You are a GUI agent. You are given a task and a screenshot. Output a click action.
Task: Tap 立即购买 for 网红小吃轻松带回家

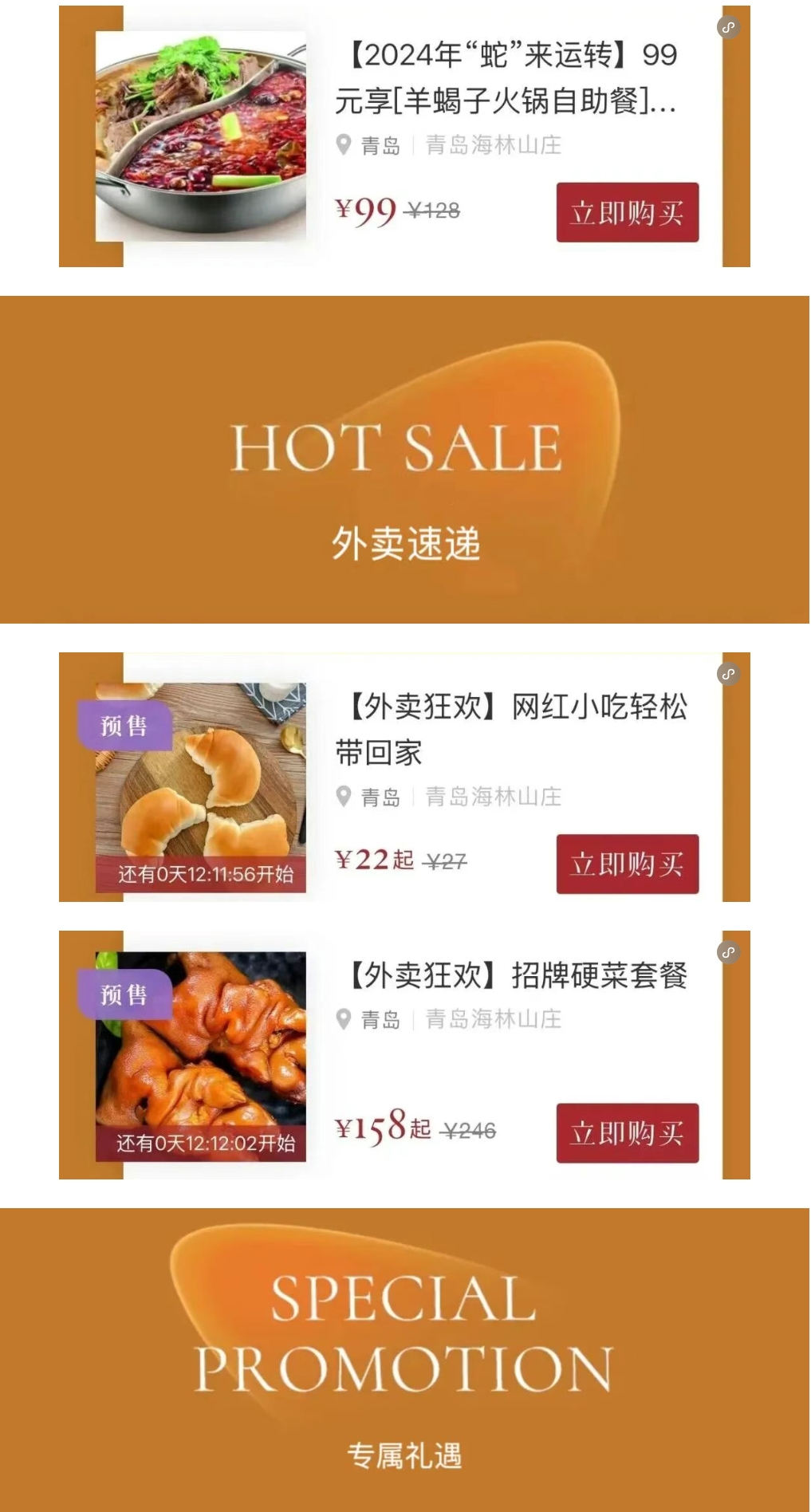point(627,864)
